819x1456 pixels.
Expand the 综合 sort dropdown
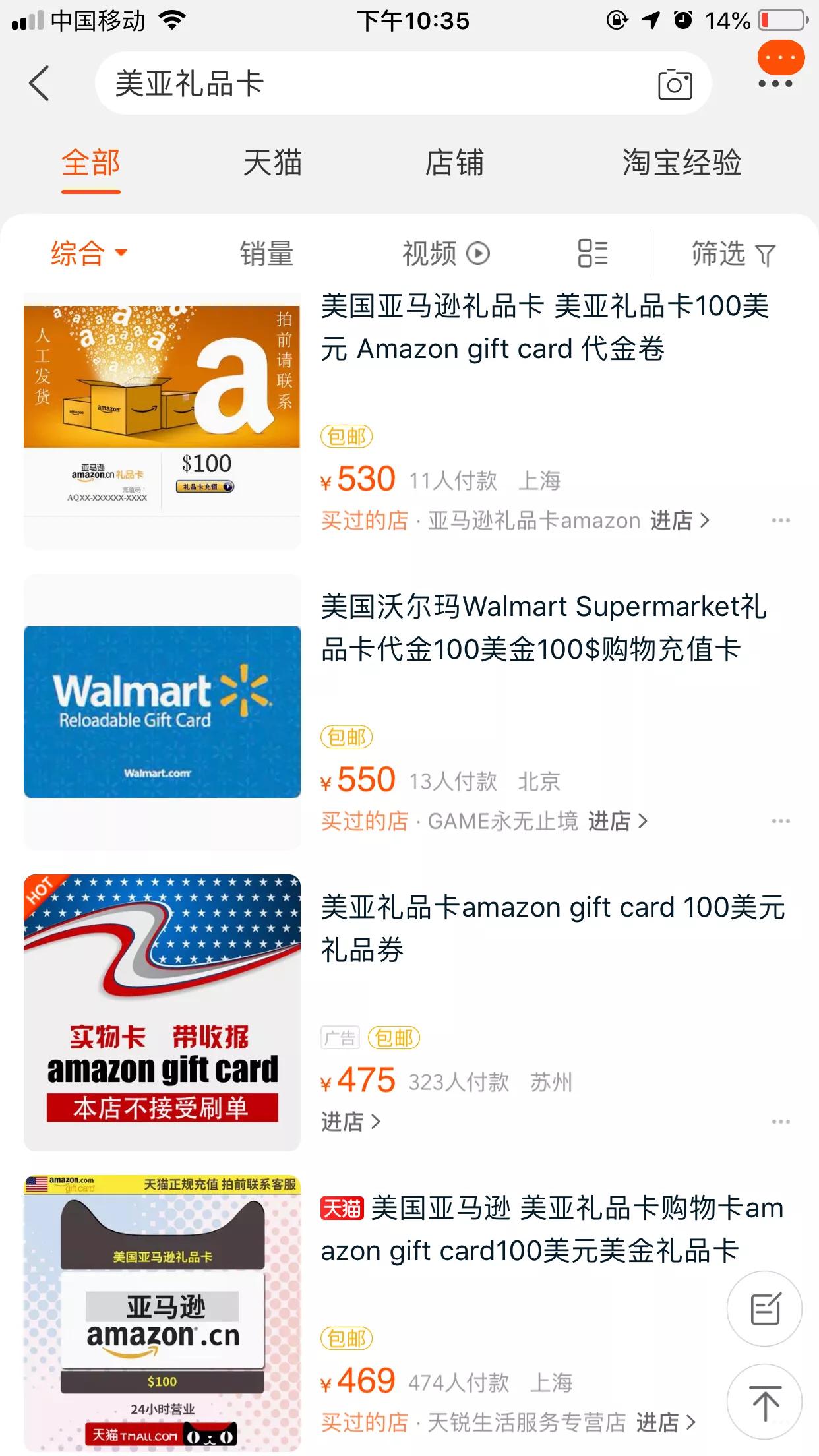click(89, 254)
